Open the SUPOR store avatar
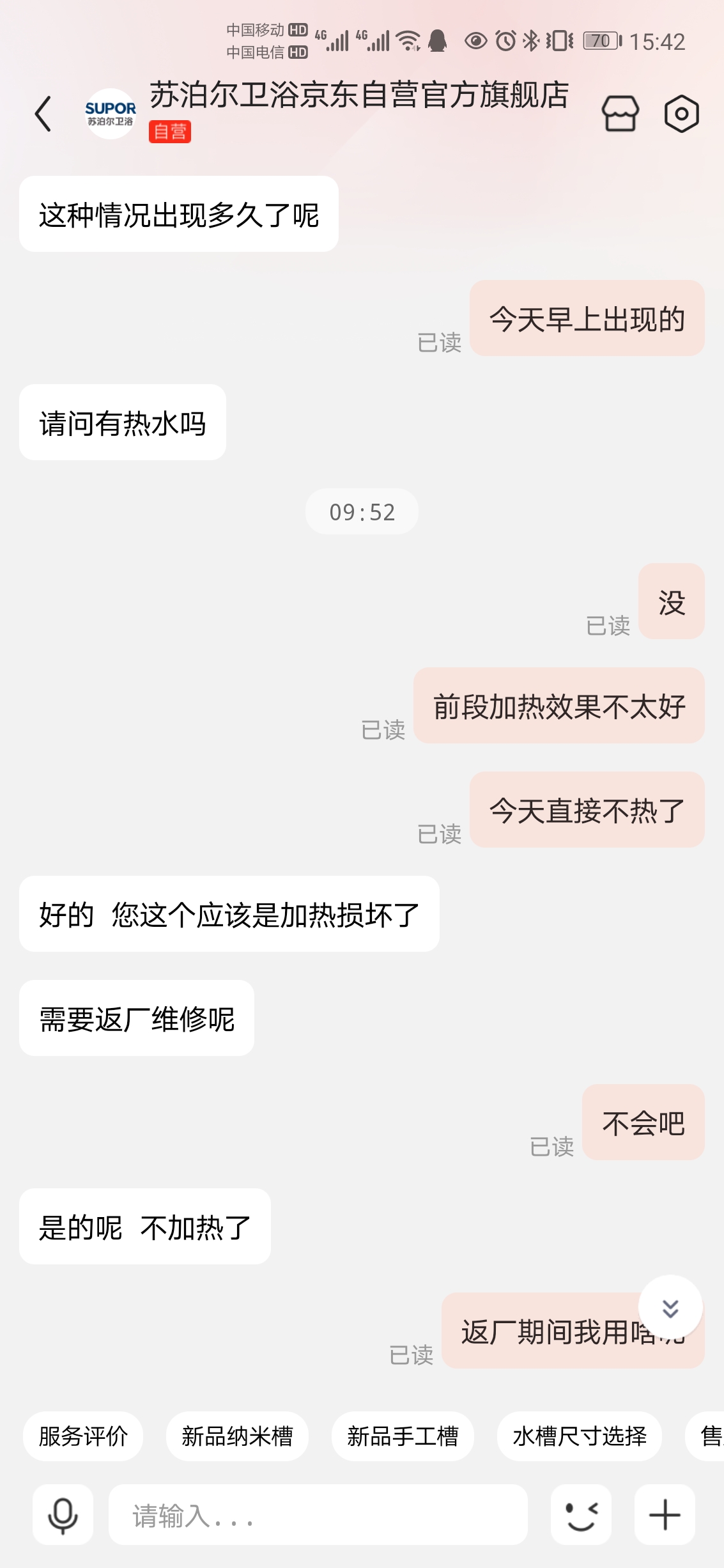The height and width of the screenshot is (1568, 724). tap(111, 114)
